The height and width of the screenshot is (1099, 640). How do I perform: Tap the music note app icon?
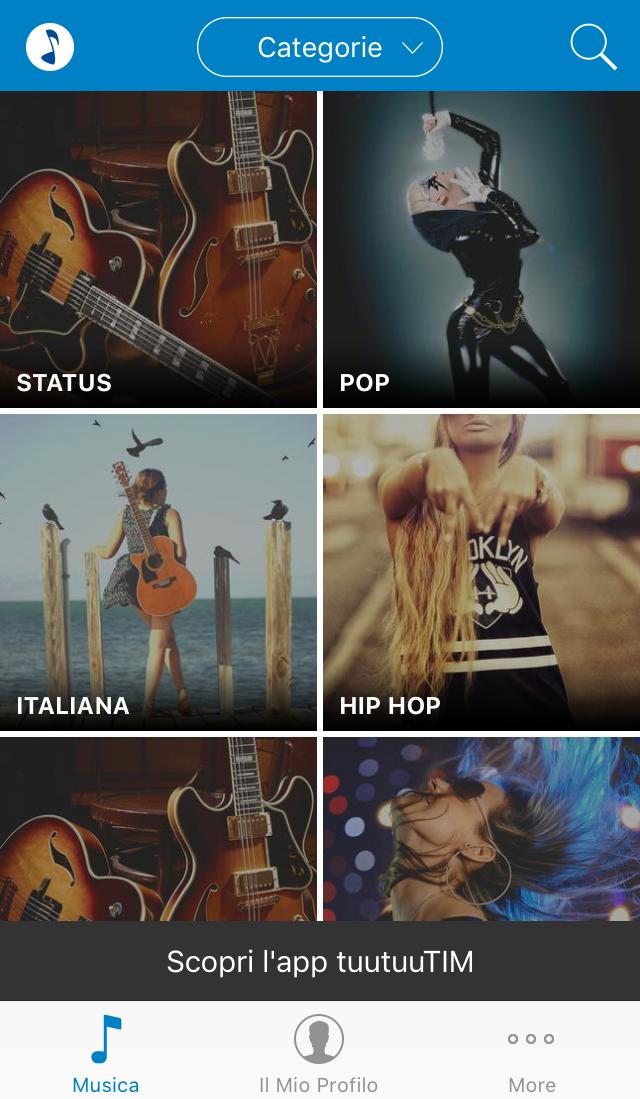(x=50, y=47)
